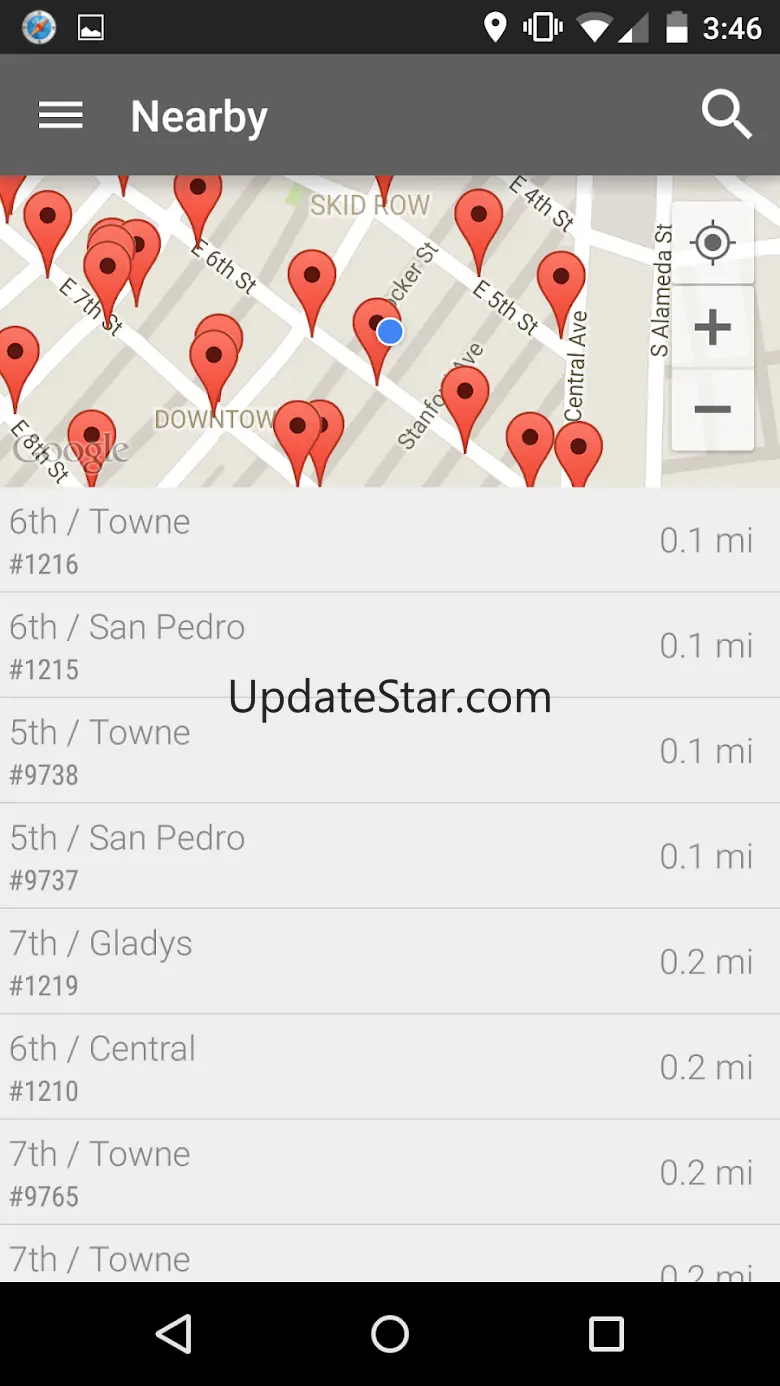Screen dimensions: 780x1386
Task: Return to the home screen
Action: (390, 1334)
